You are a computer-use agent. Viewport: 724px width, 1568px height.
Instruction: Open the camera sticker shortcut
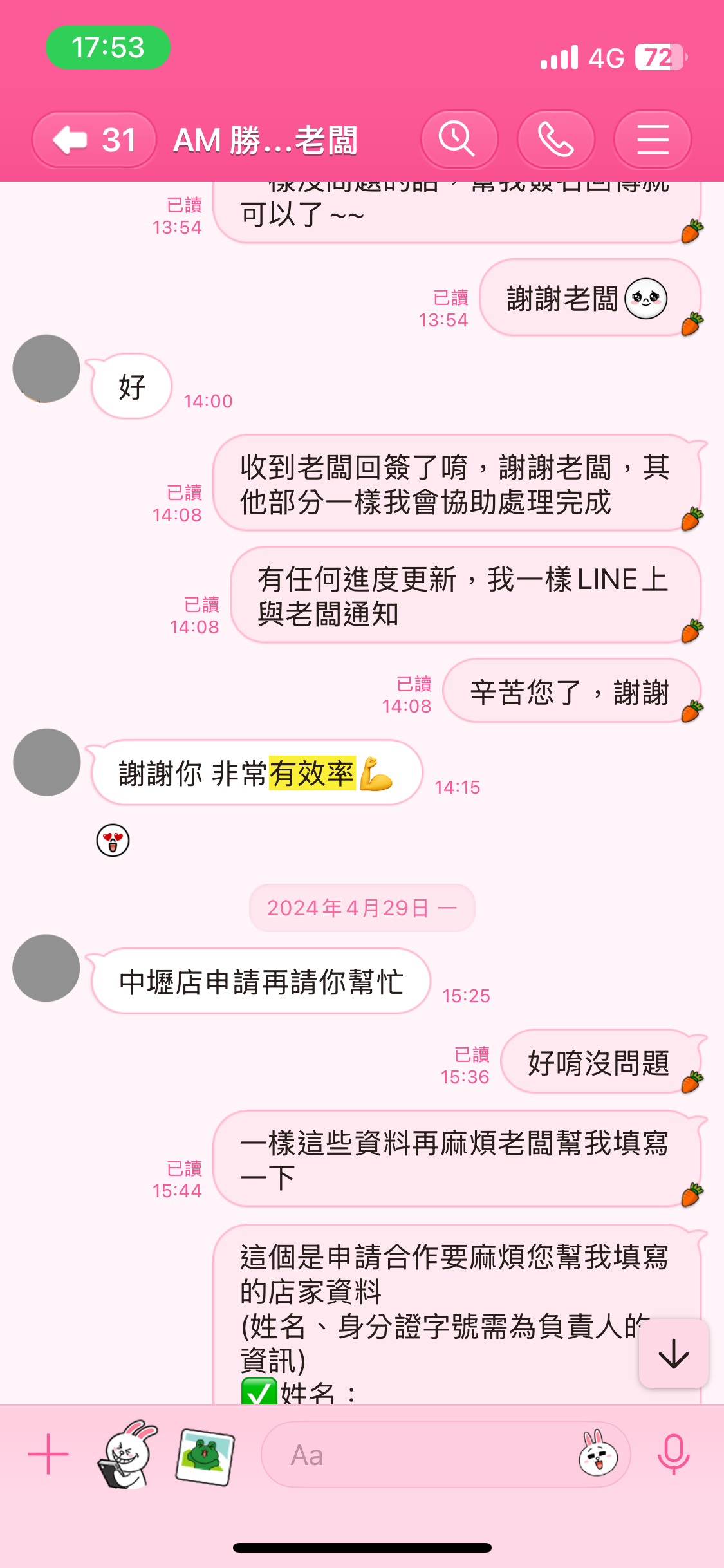click(x=127, y=1454)
